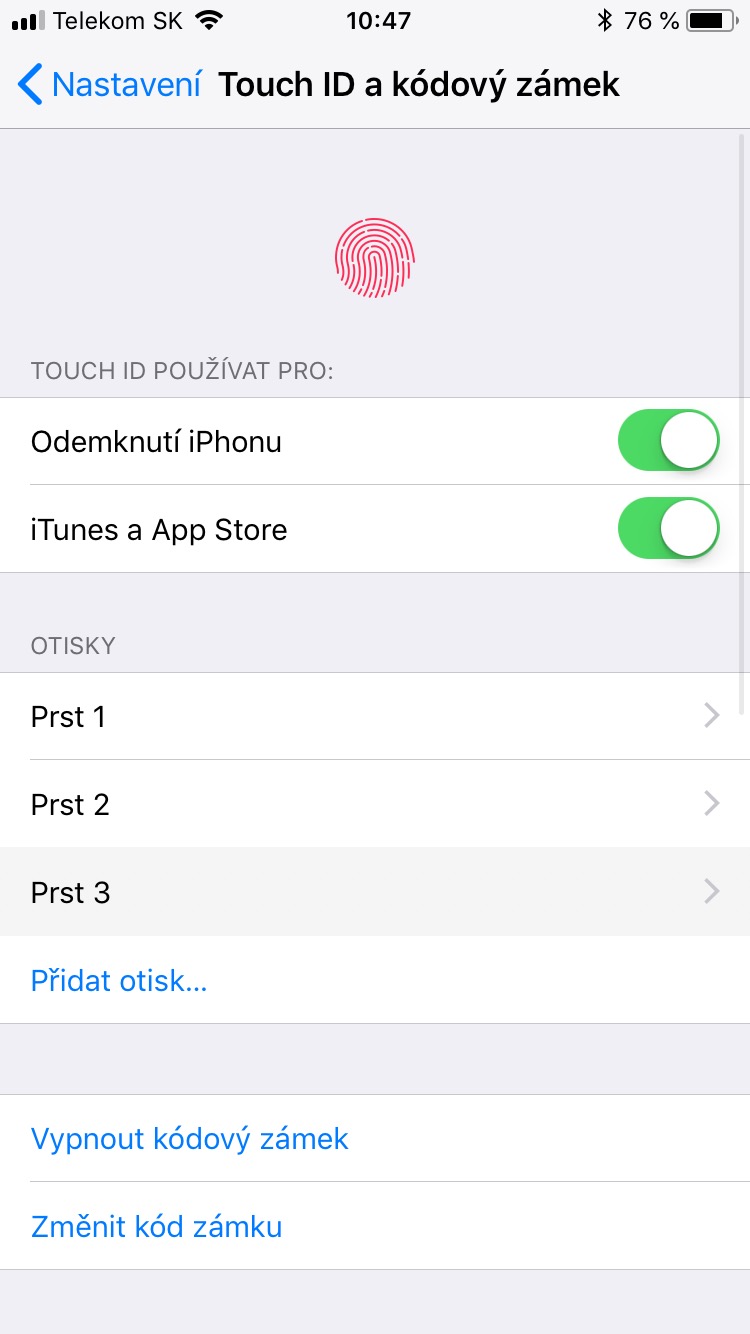
Task: Tap the clock showing 10:47
Action: (x=379, y=20)
